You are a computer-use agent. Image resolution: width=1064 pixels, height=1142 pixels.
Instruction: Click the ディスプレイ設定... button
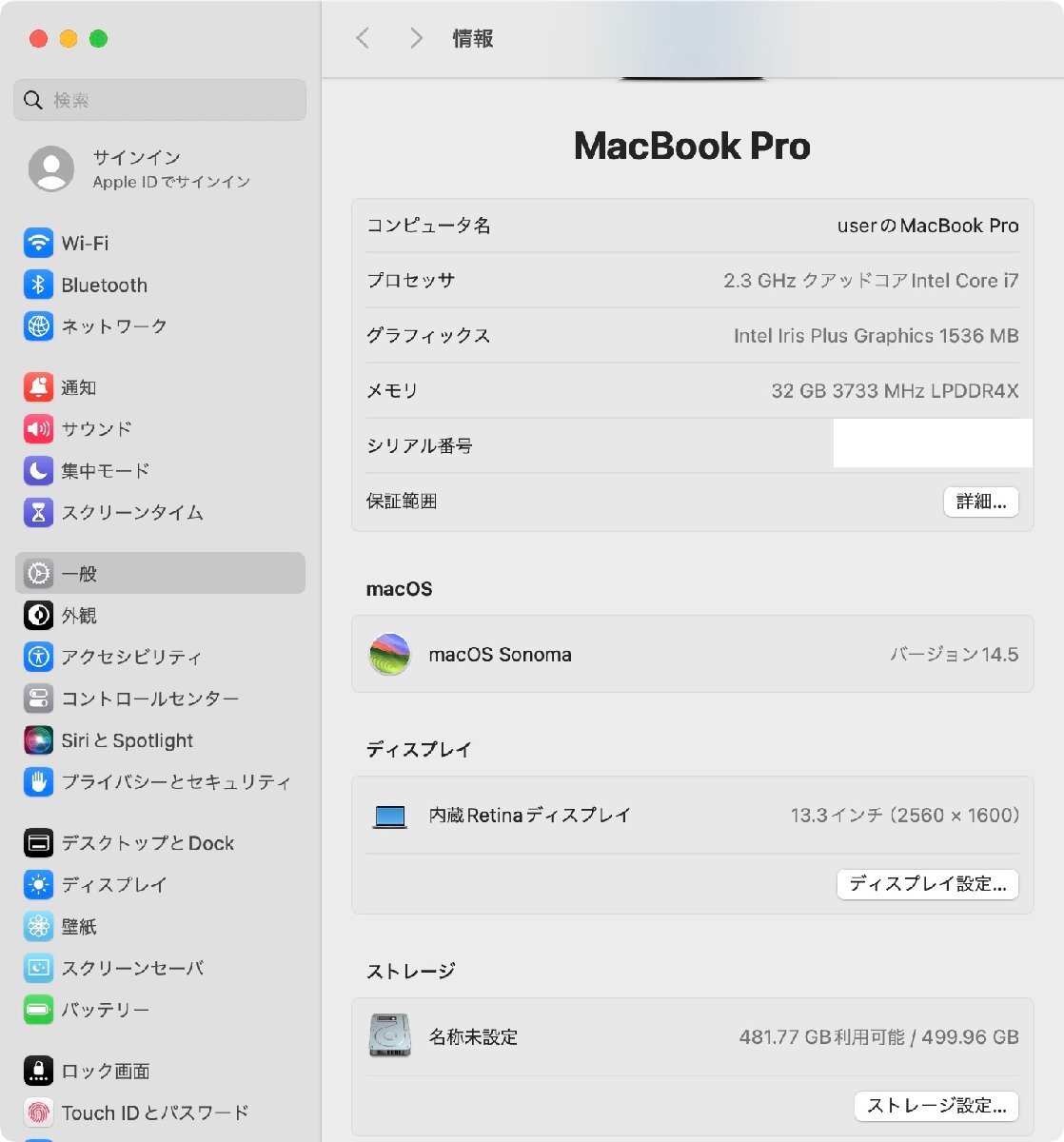pyautogui.click(x=927, y=884)
